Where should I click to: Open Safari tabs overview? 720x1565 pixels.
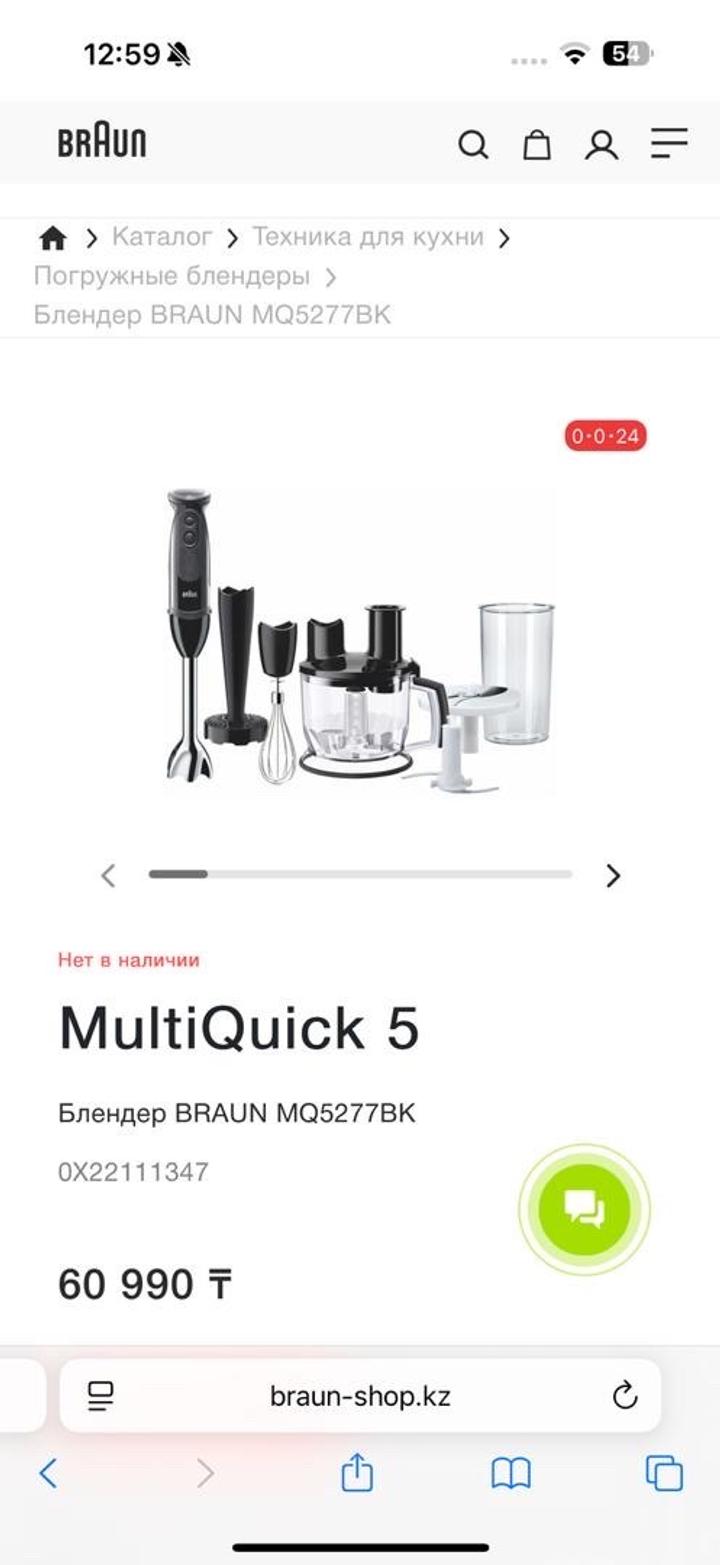point(664,1473)
